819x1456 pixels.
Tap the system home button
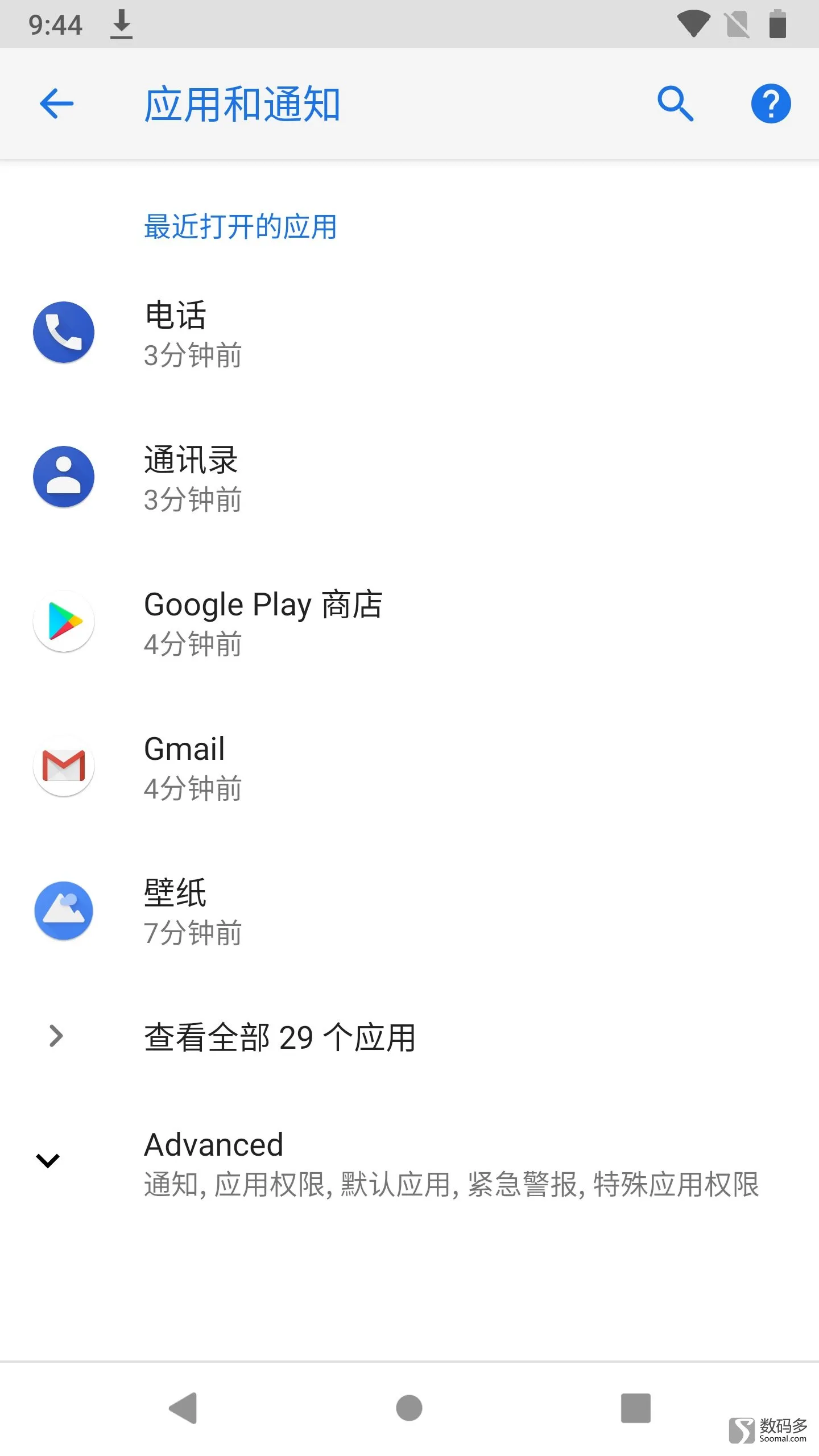click(x=409, y=1408)
